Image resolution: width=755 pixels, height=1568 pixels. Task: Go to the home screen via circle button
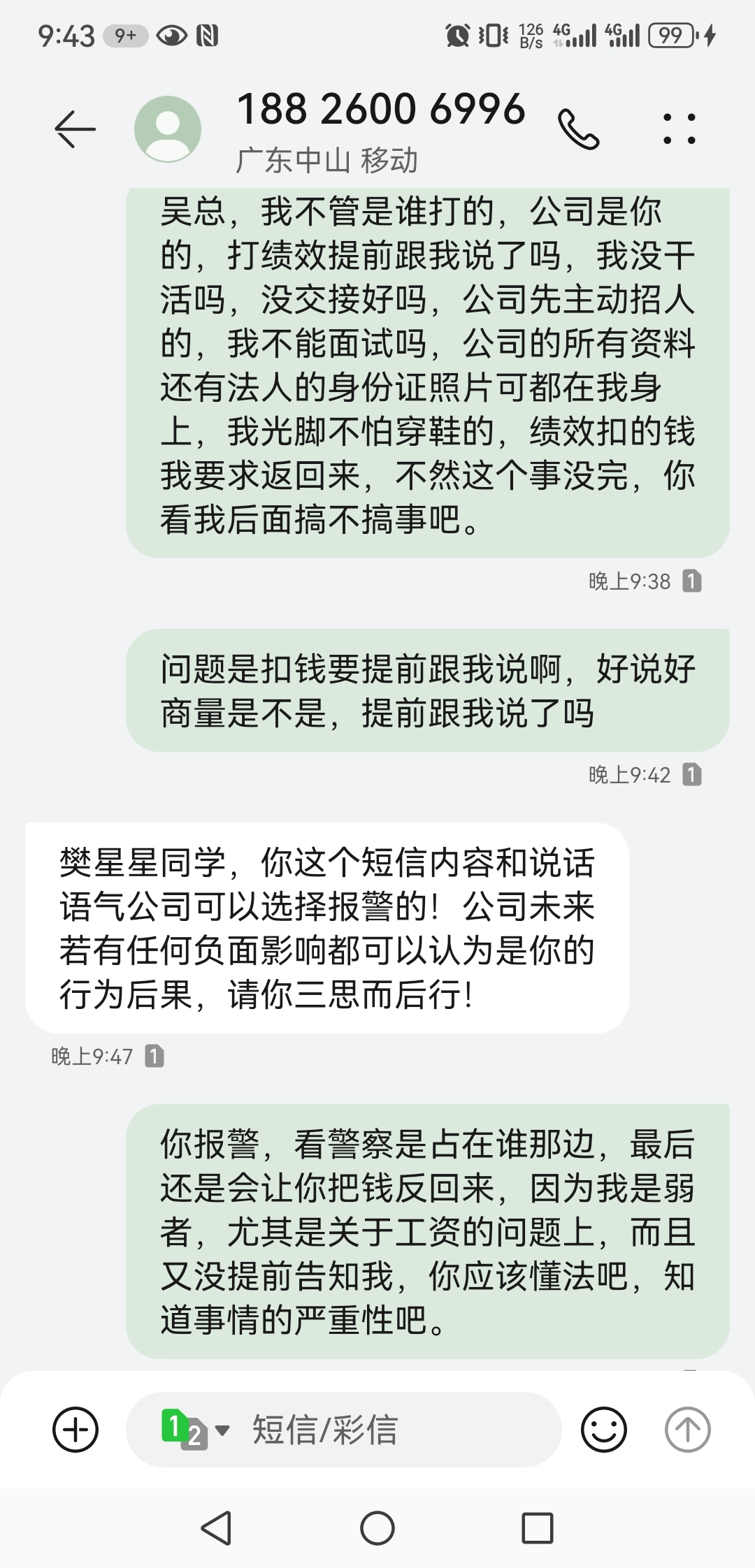(377, 1528)
